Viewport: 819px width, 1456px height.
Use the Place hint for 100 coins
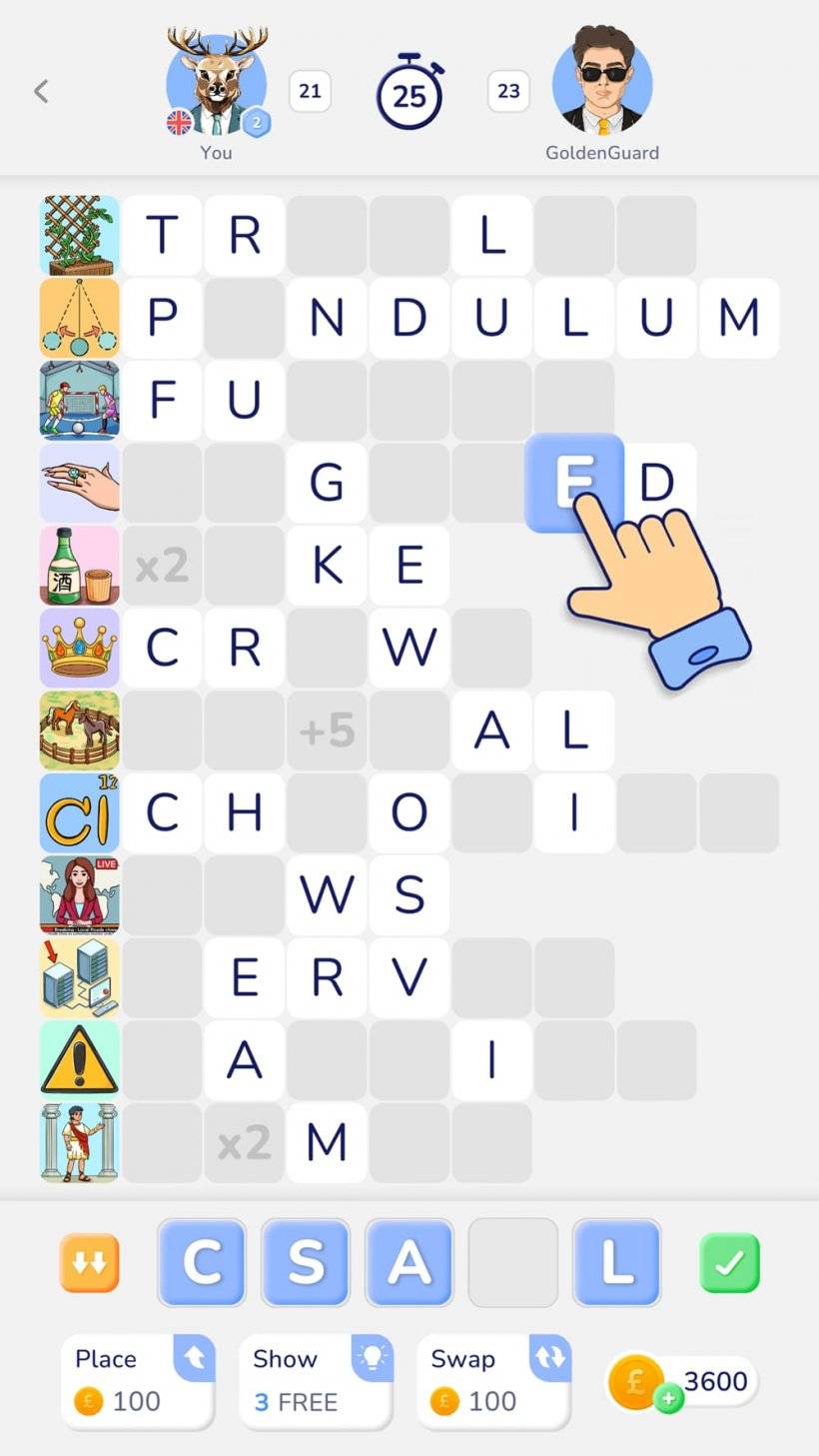pyautogui.click(x=138, y=1381)
